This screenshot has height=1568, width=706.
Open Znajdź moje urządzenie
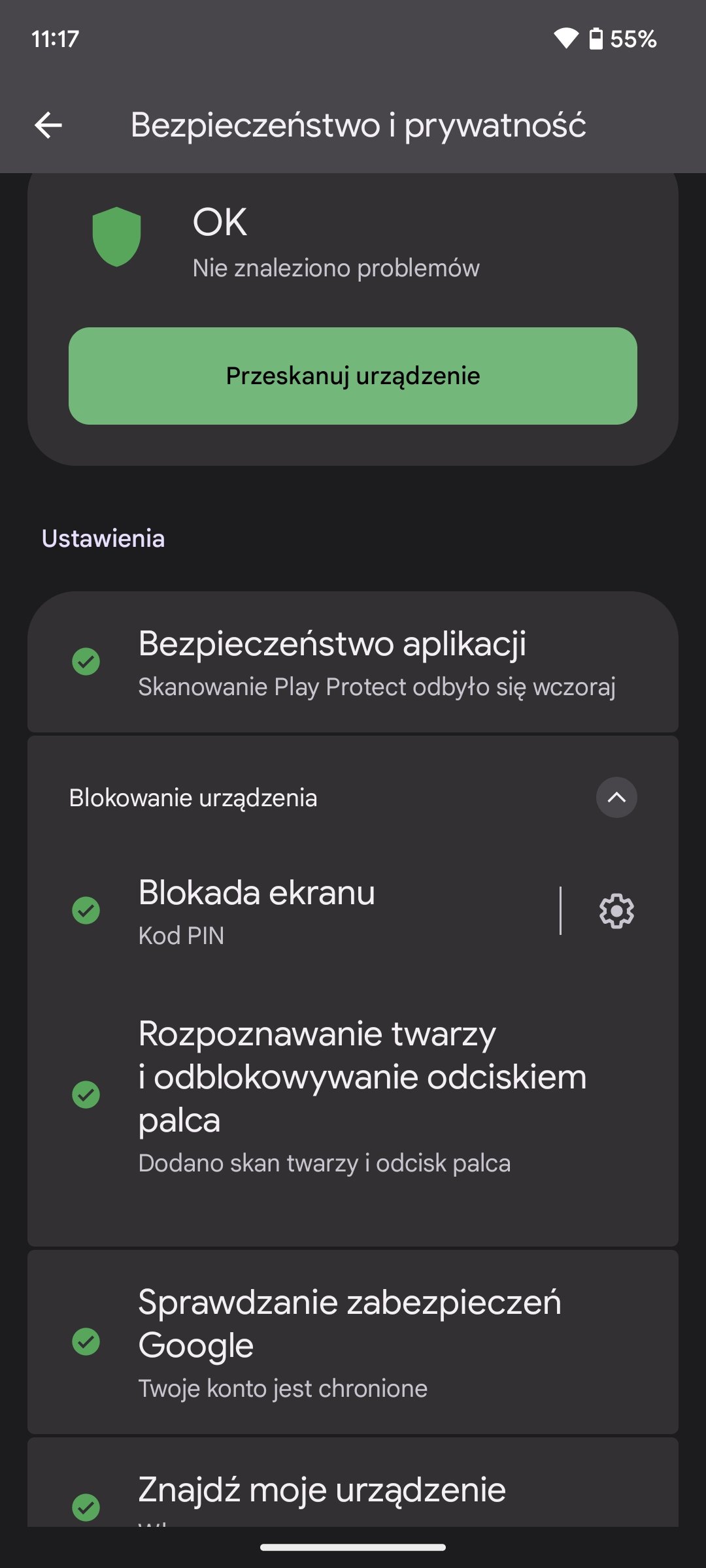pos(353,1490)
